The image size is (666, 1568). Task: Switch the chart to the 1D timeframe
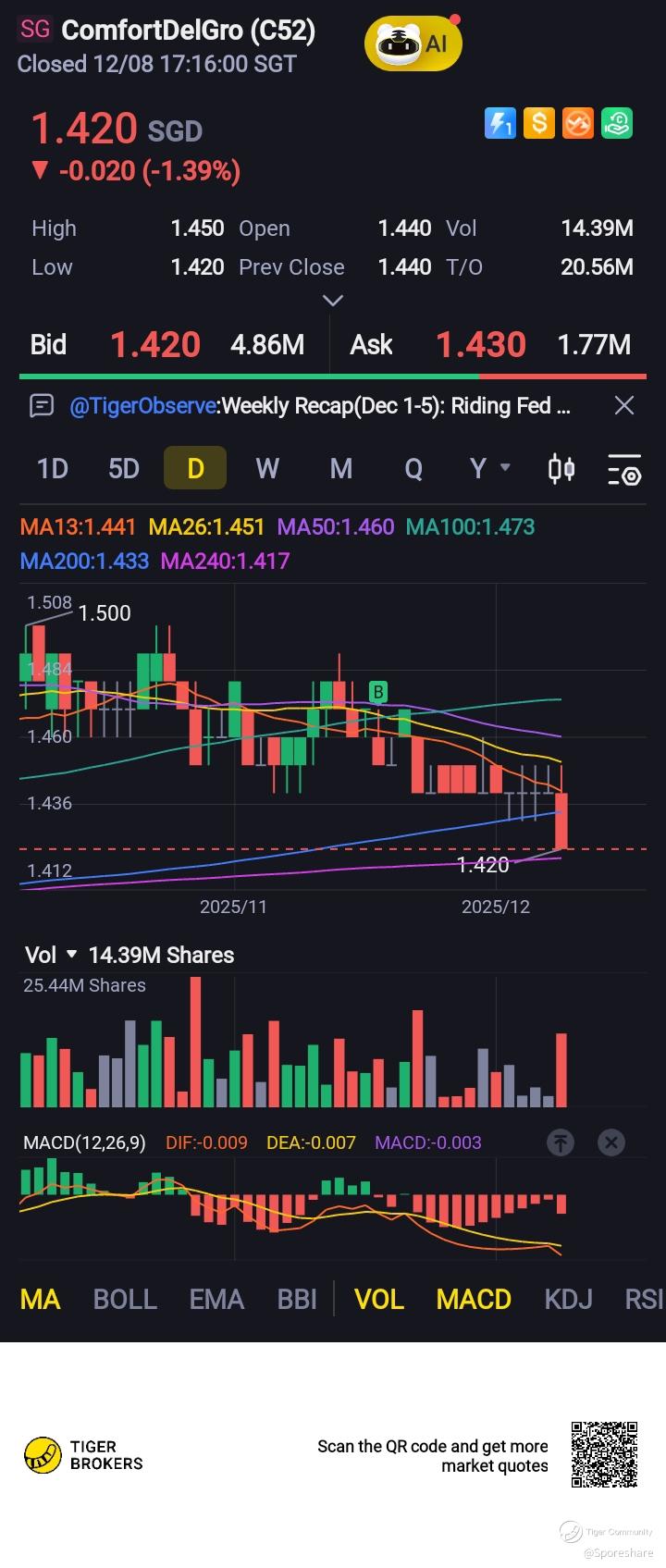53,468
